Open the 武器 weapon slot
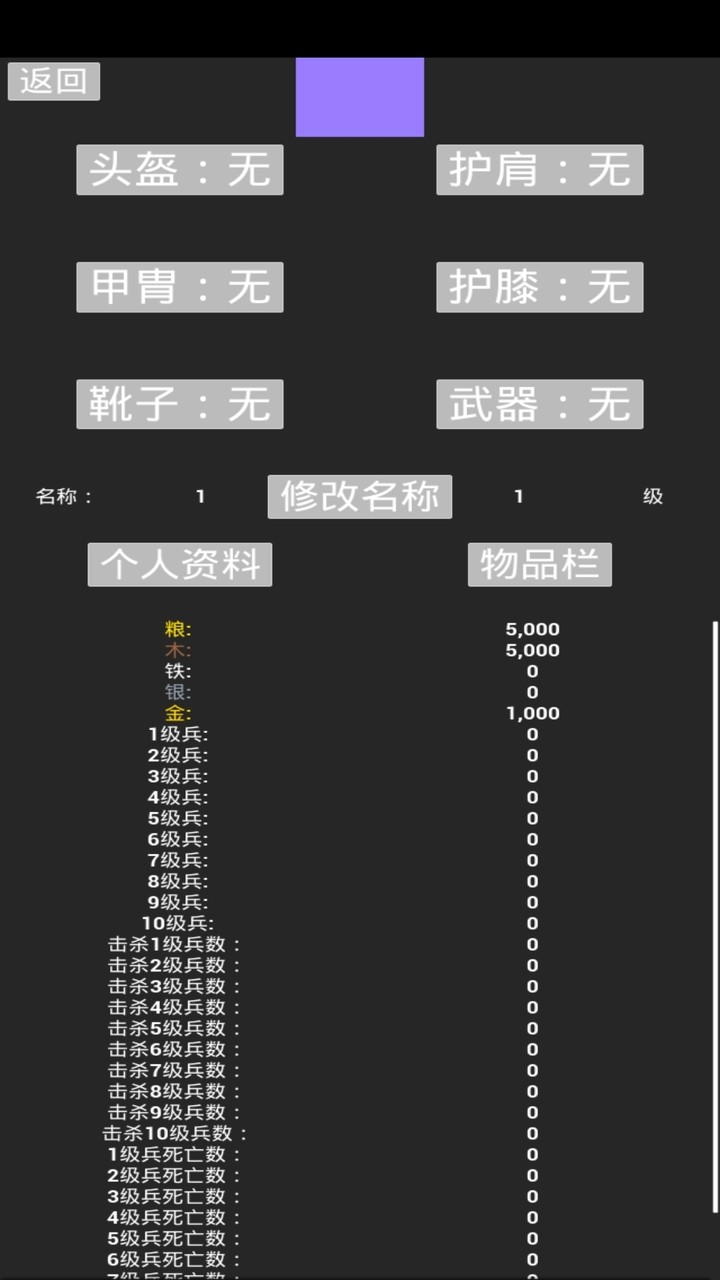 point(539,404)
